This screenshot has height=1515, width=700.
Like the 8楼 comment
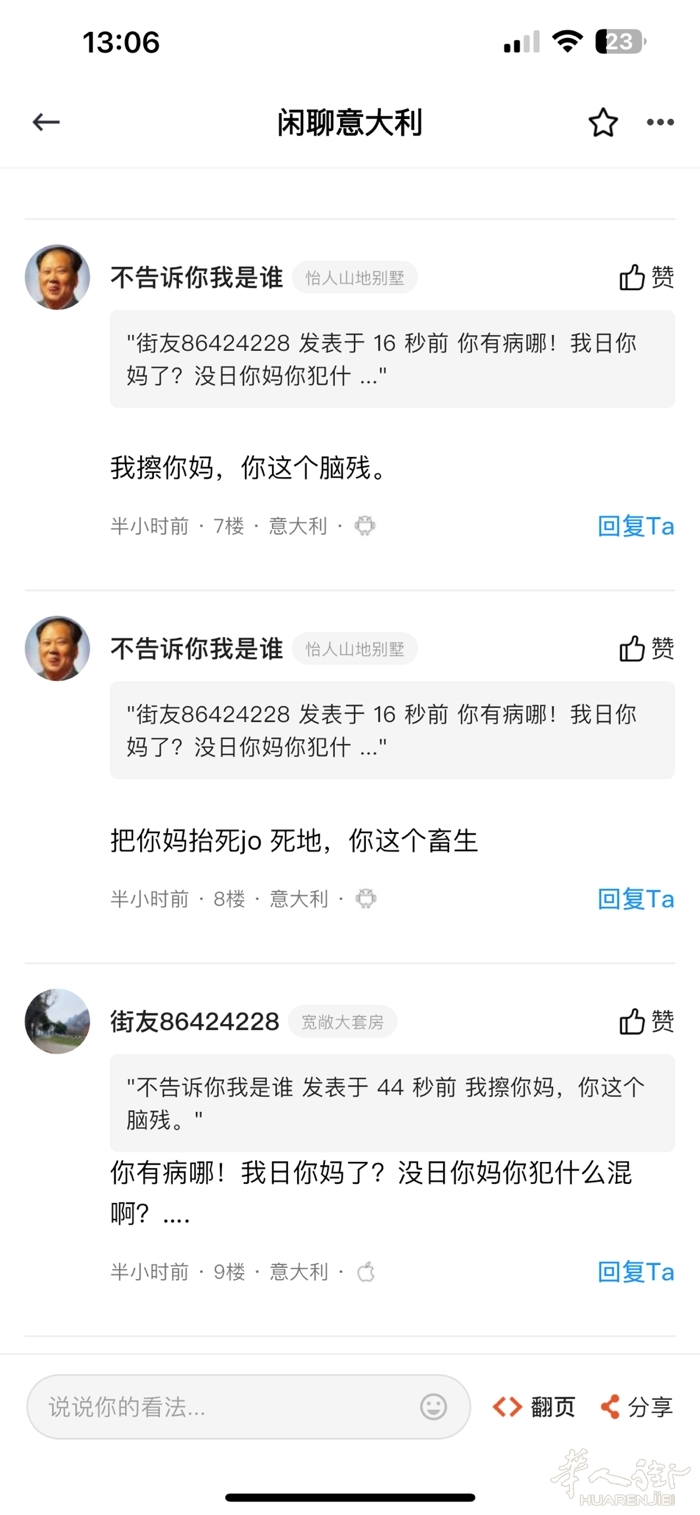[646, 648]
